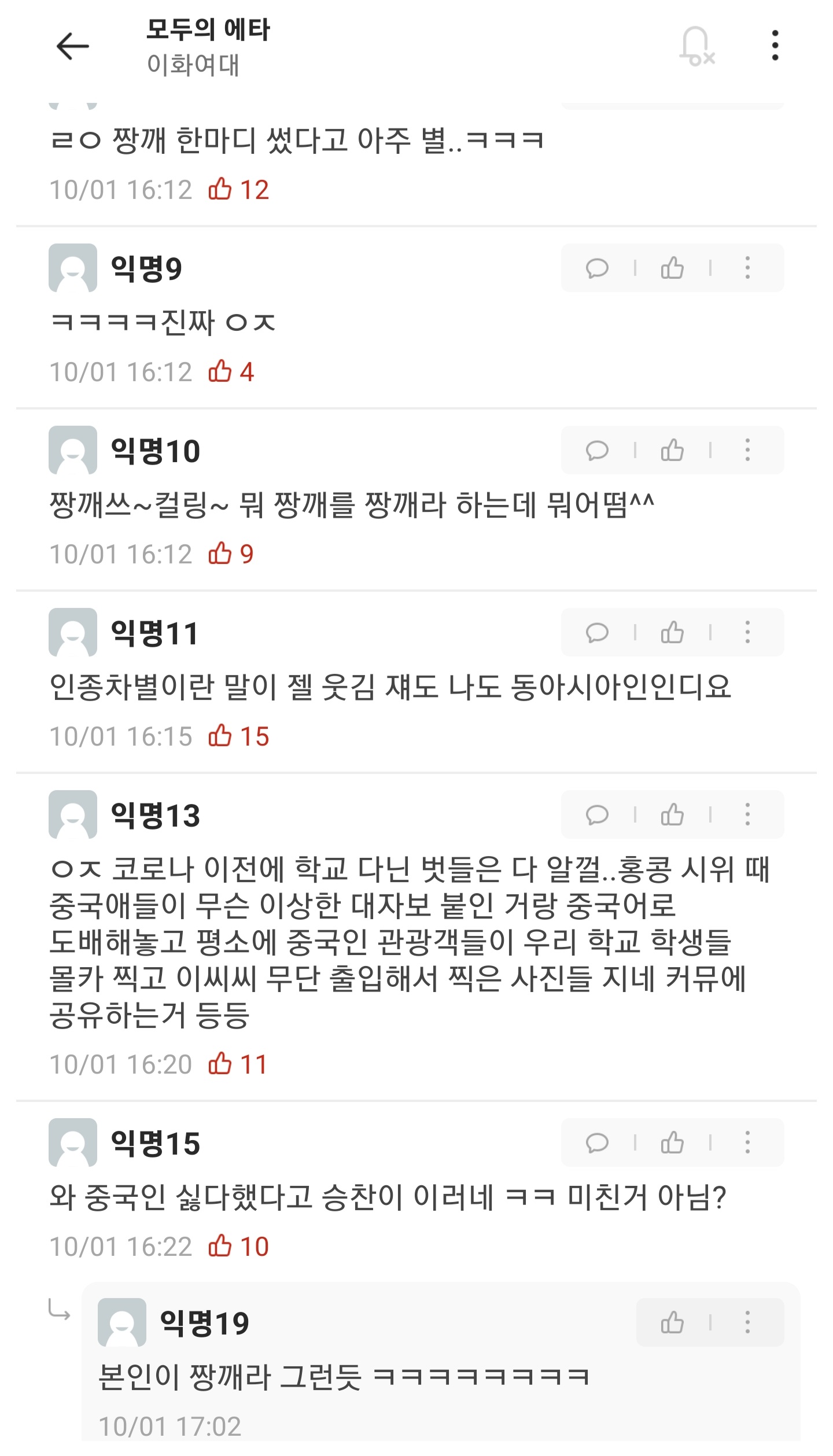The height and width of the screenshot is (1456, 833).
Task: Open more options for 익명15's comment
Action: (x=747, y=1143)
